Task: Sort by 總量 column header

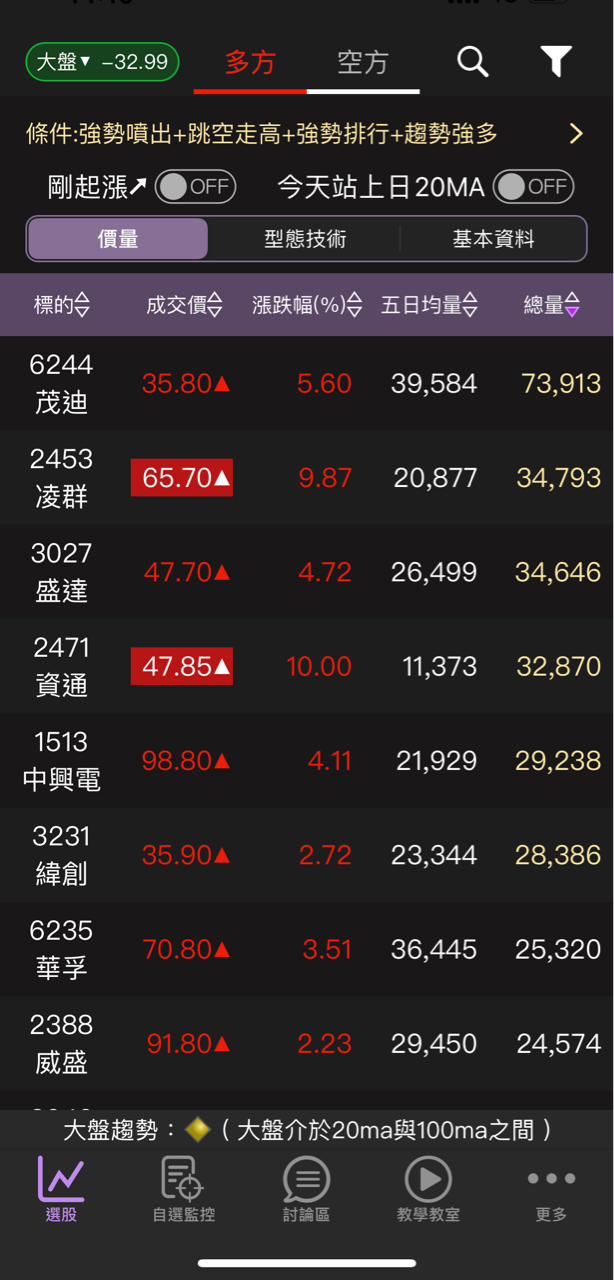Action: pyautogui.click(x=552, y=305)
